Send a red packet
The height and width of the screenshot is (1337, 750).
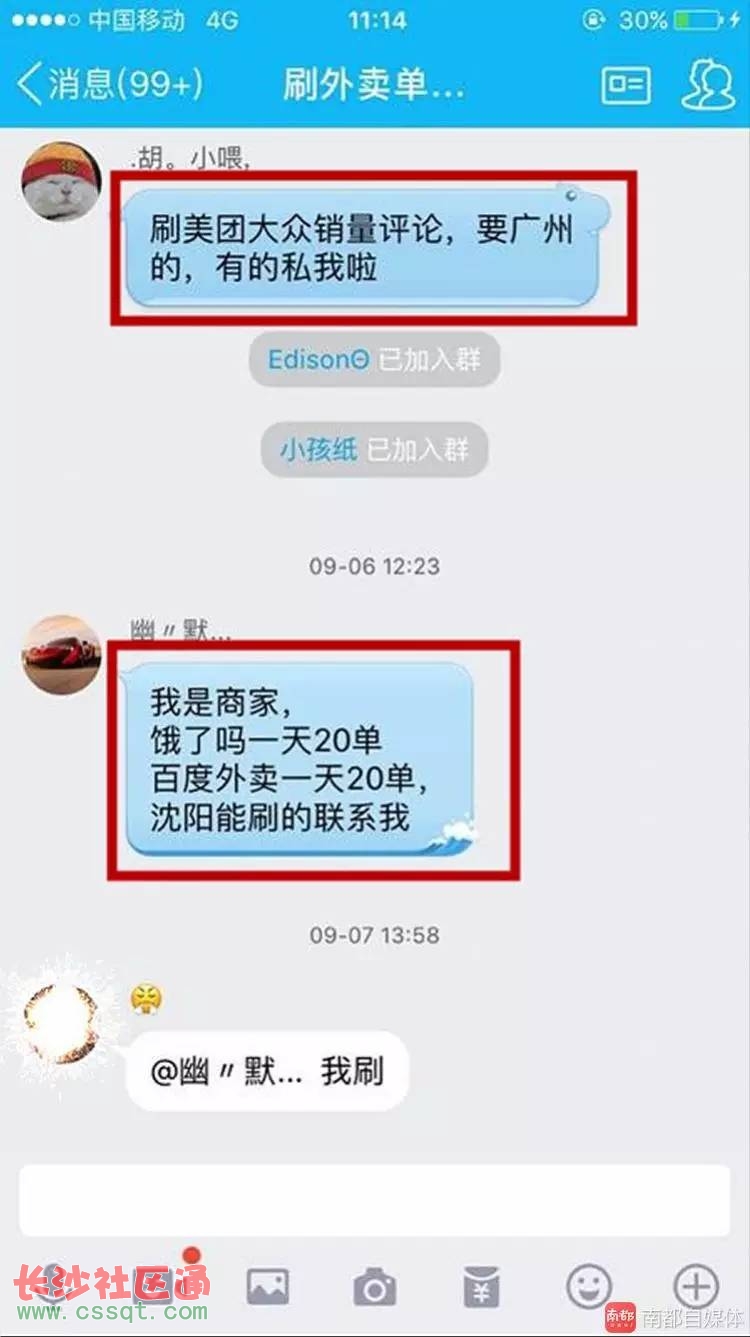pos(481,1286)
